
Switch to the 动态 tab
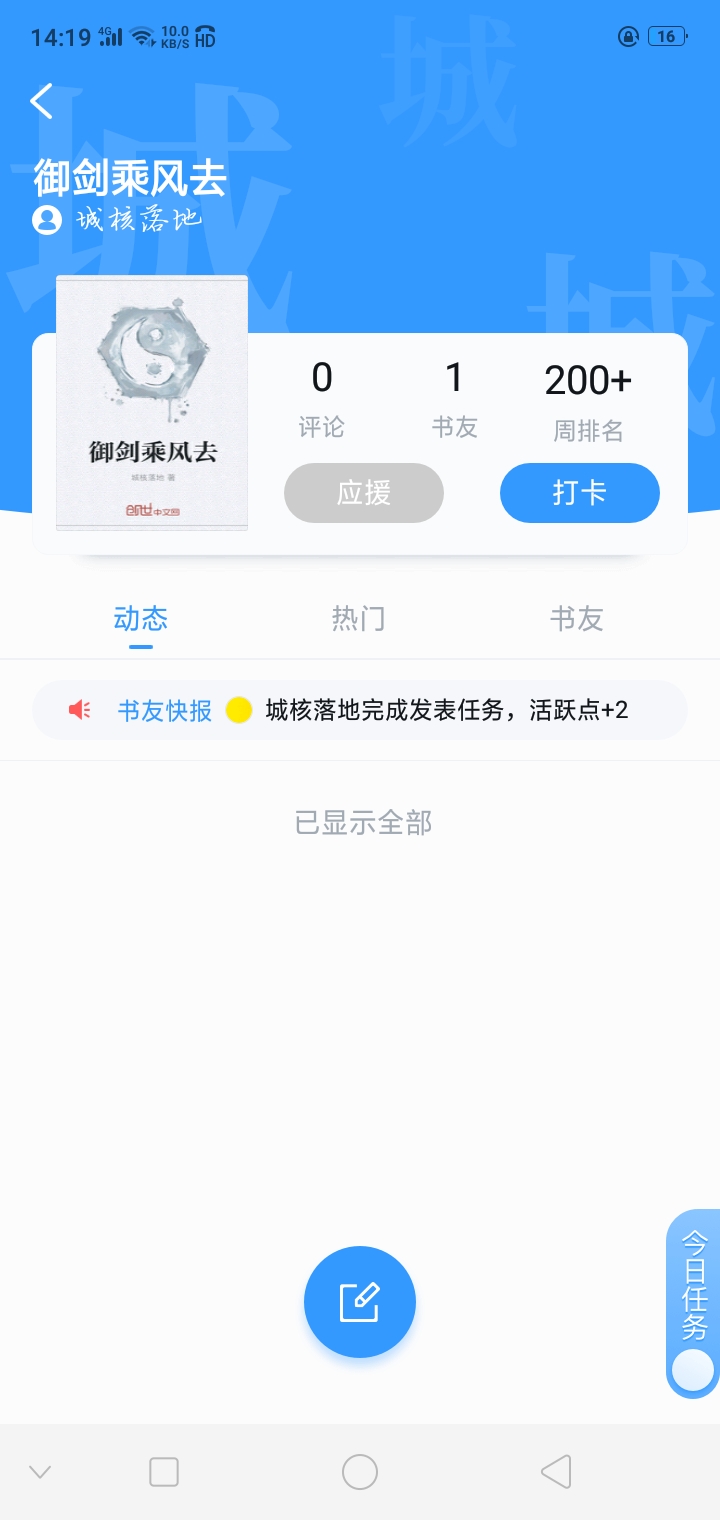point(141,619)
